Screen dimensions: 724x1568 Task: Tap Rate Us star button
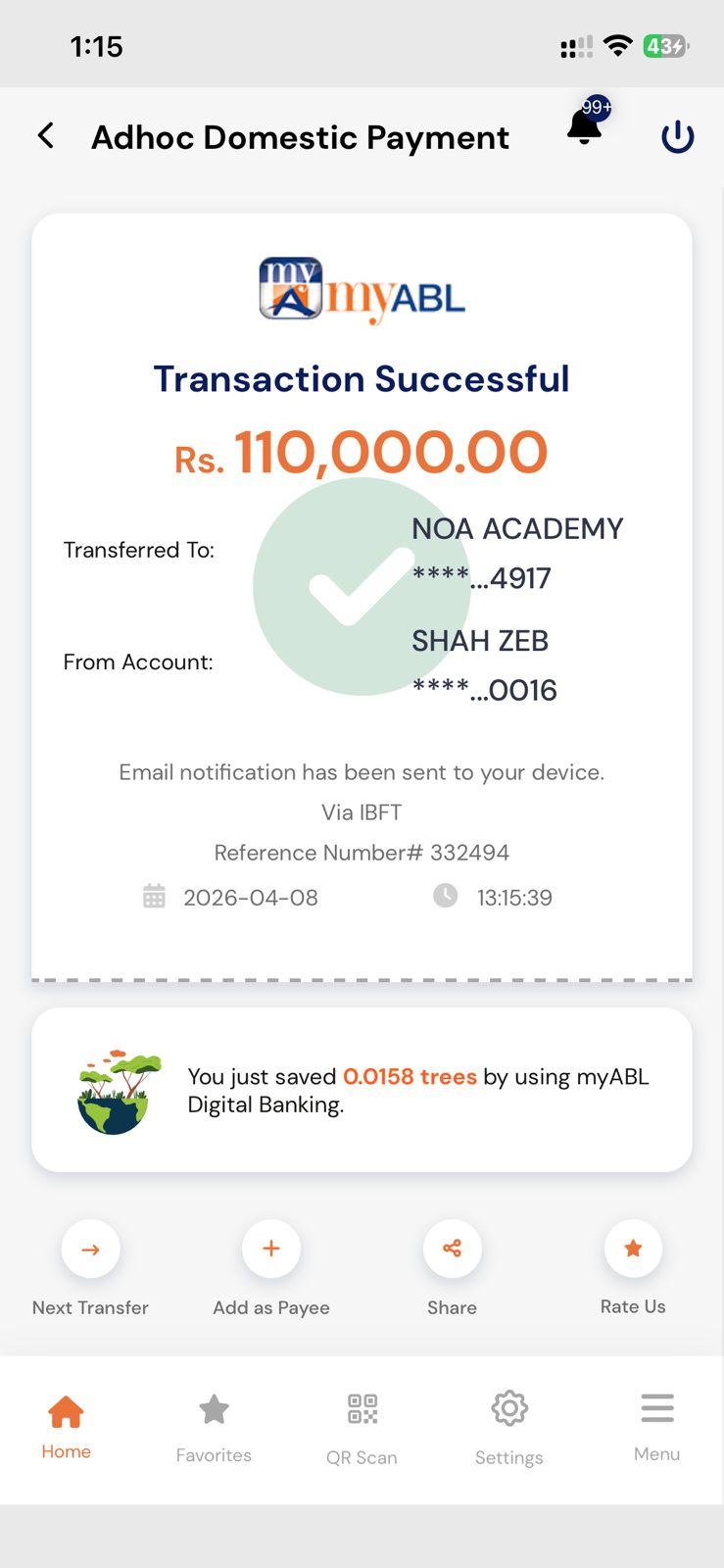633,1249
